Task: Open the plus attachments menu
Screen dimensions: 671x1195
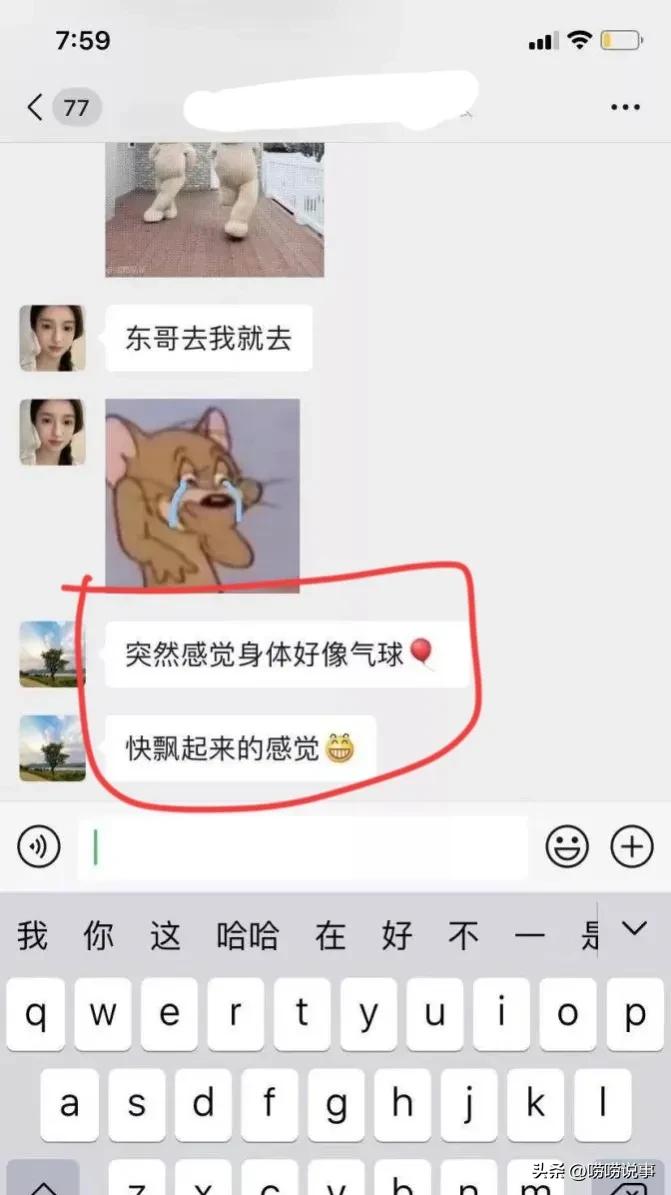Action: 632,848
